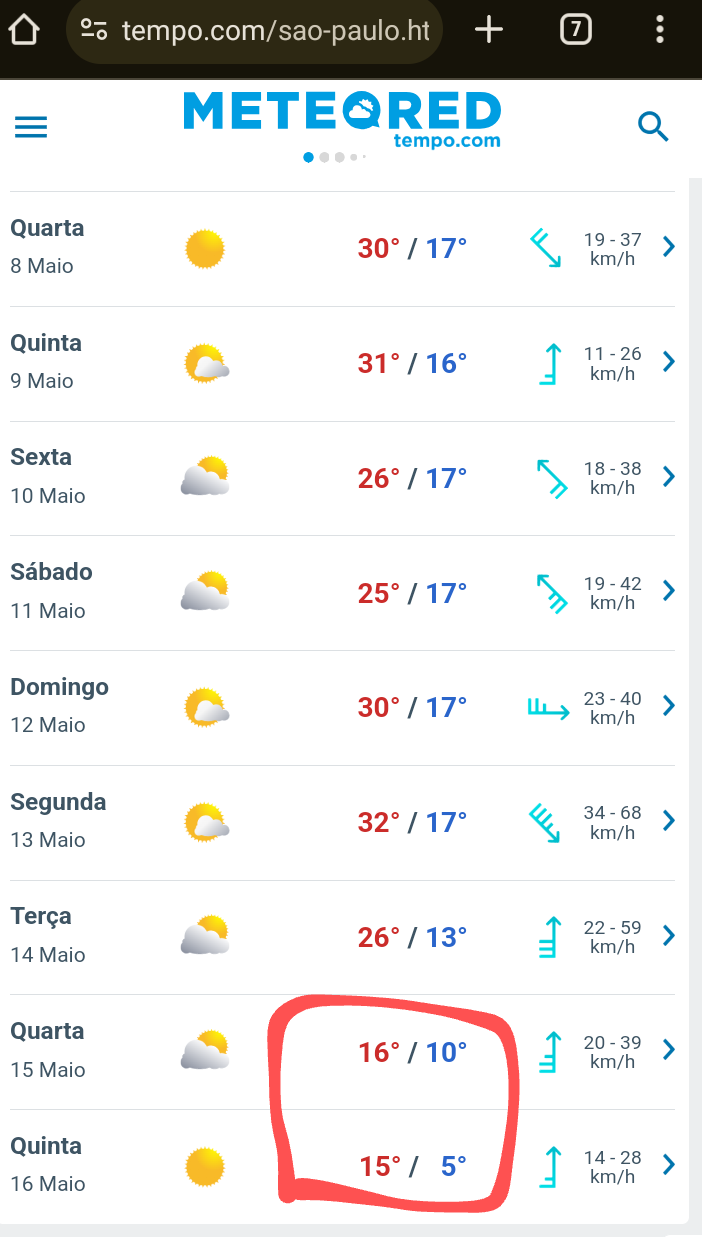Go to the browser home page
This screenshot has height=1237, width=702.
click(x=24, y=30)
